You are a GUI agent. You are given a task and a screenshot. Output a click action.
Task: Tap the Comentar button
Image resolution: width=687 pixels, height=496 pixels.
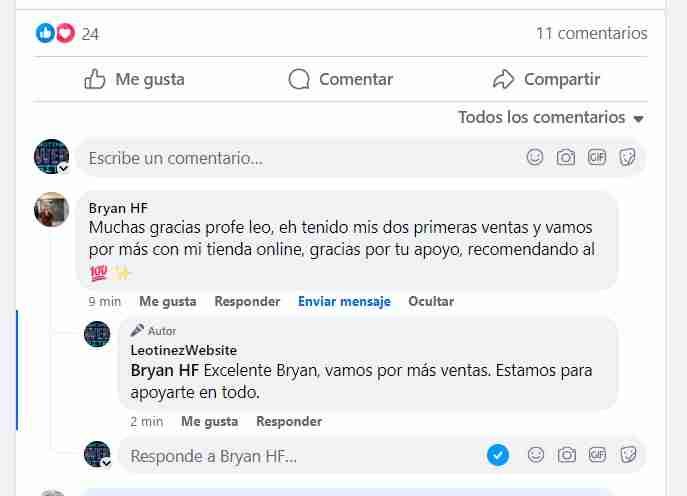(x=340, y=79)
